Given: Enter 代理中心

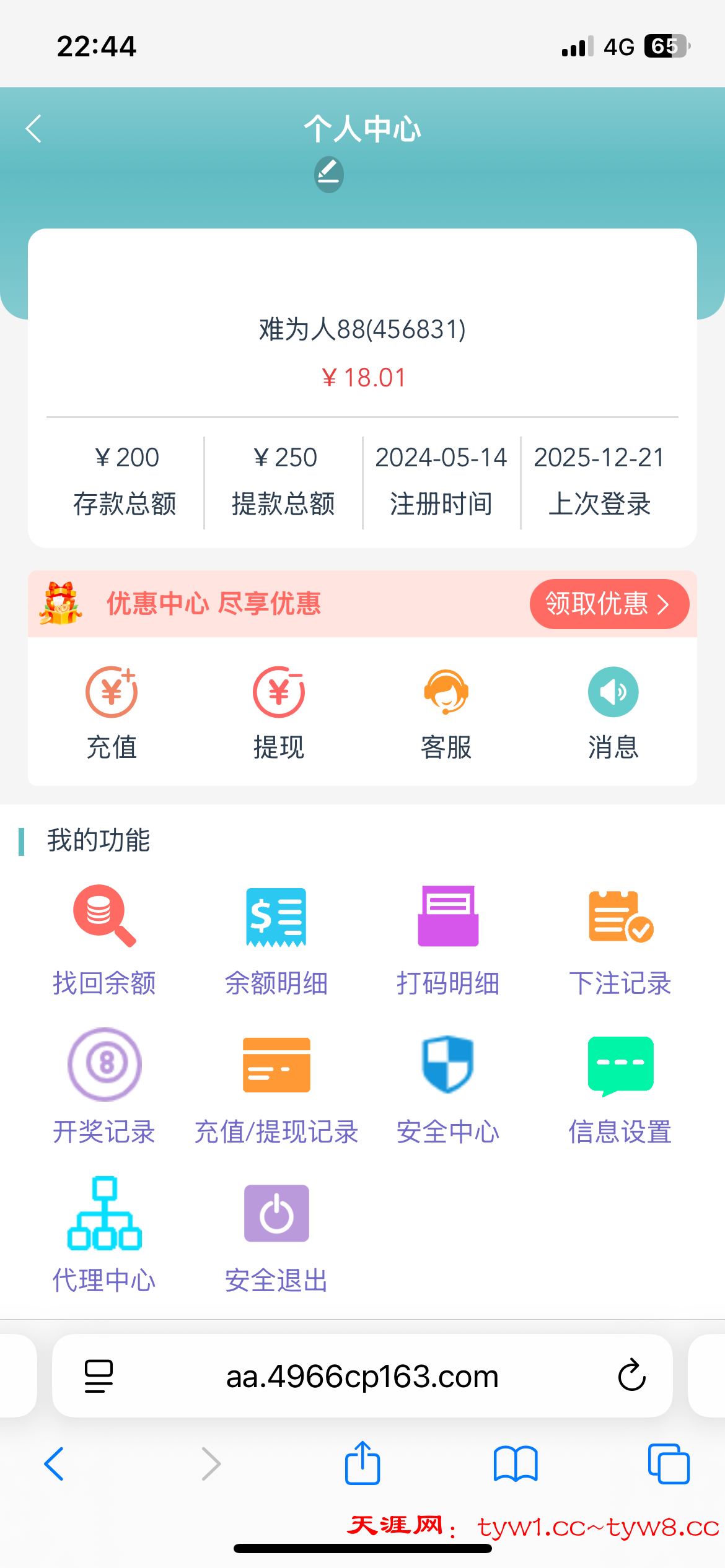Looking at the screenshot, I should (104, 1235).
